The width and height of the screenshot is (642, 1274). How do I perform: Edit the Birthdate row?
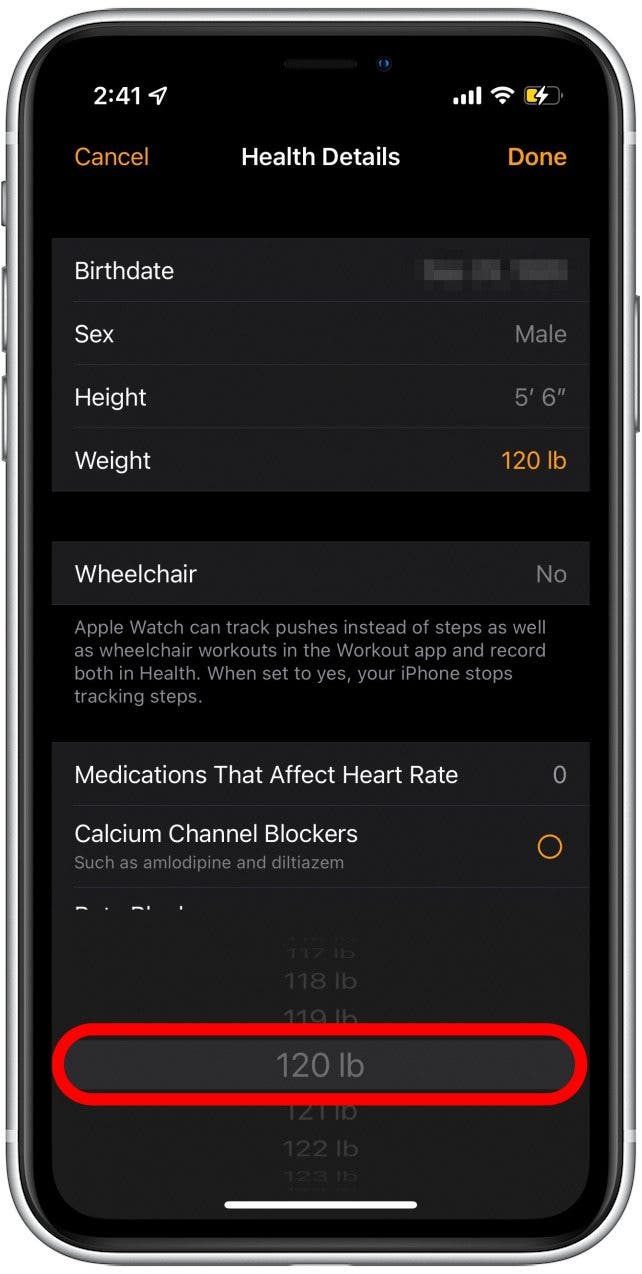tap(320, 271)
